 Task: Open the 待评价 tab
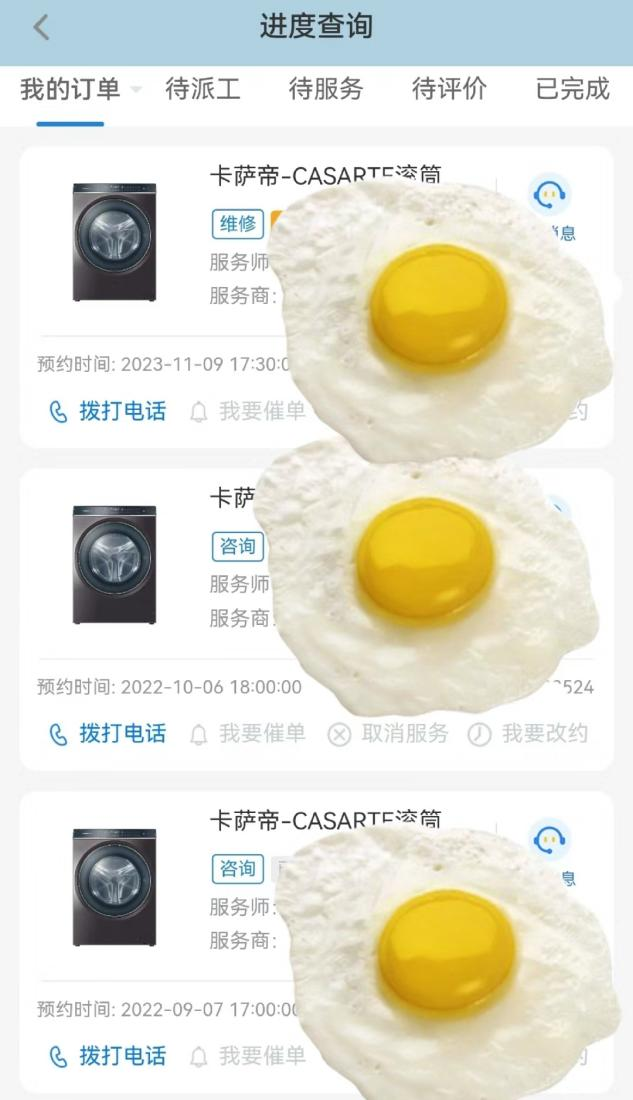[x=449, y=89]
